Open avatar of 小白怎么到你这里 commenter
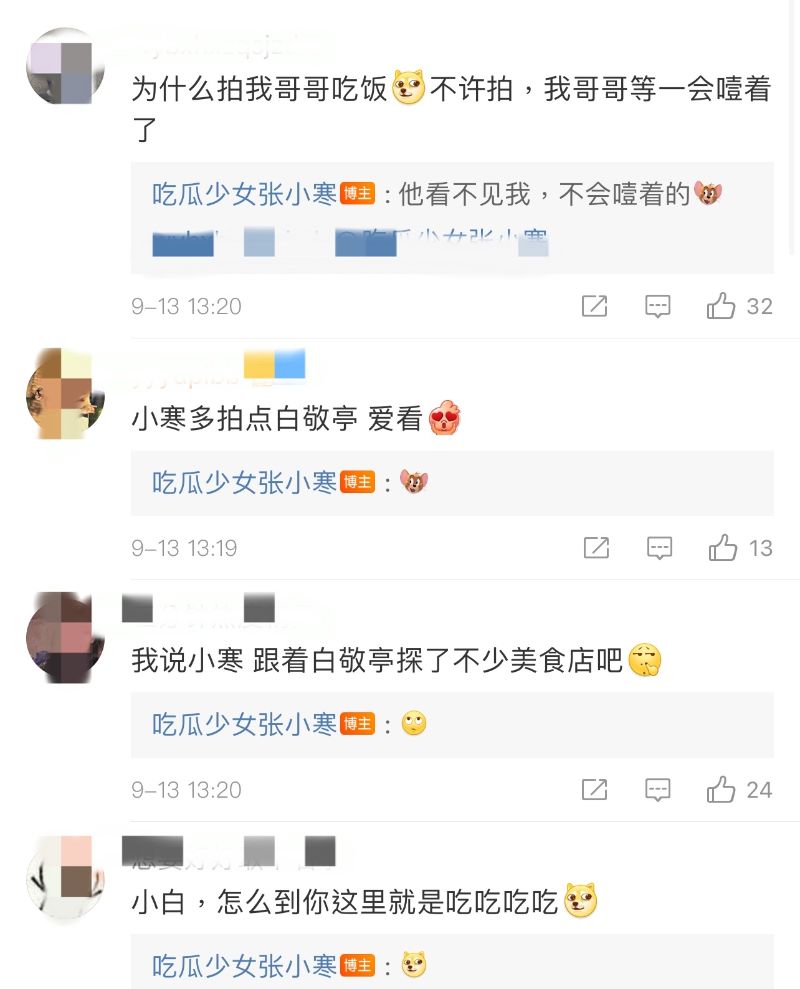This screenshot has height=989, width=800. pos(65,878)
